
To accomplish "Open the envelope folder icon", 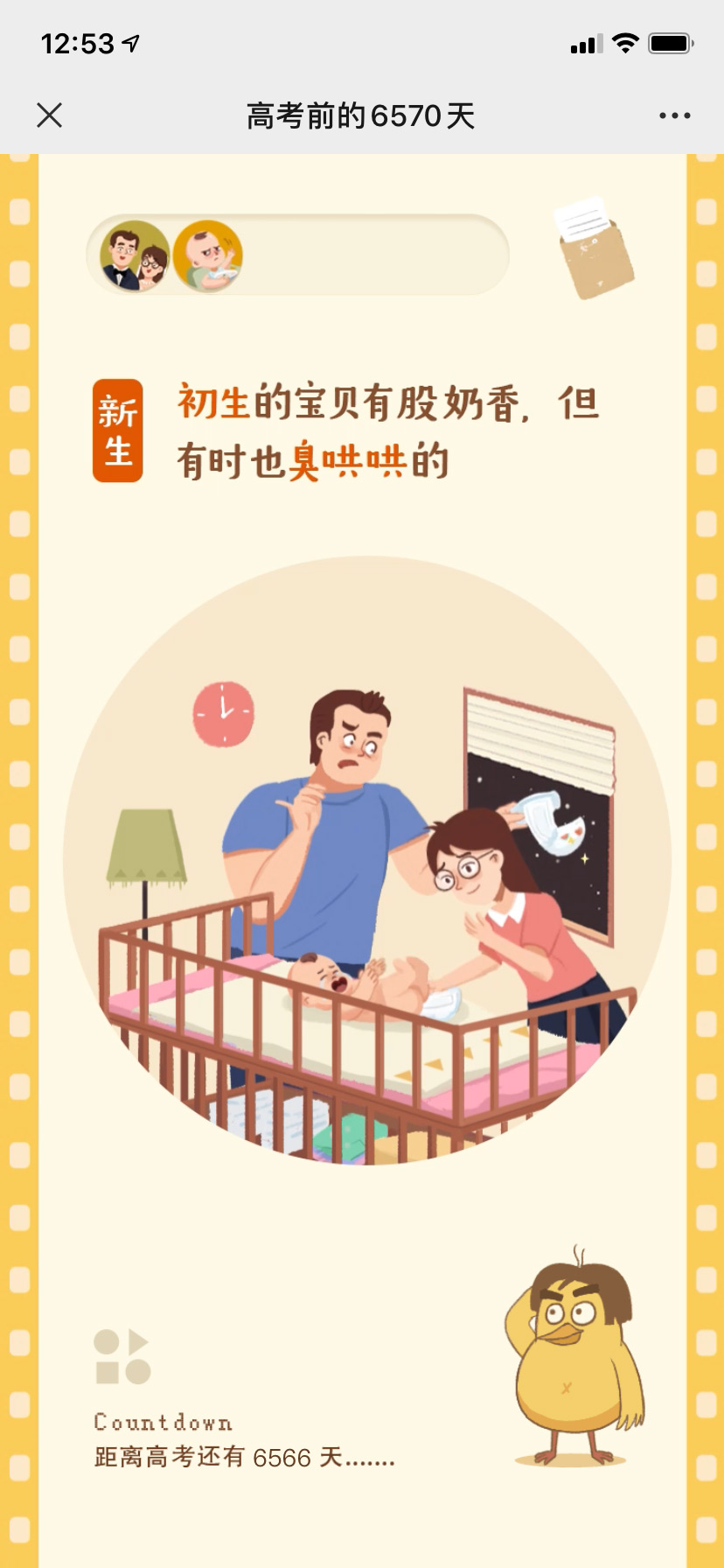I will [x=595, y=249].
